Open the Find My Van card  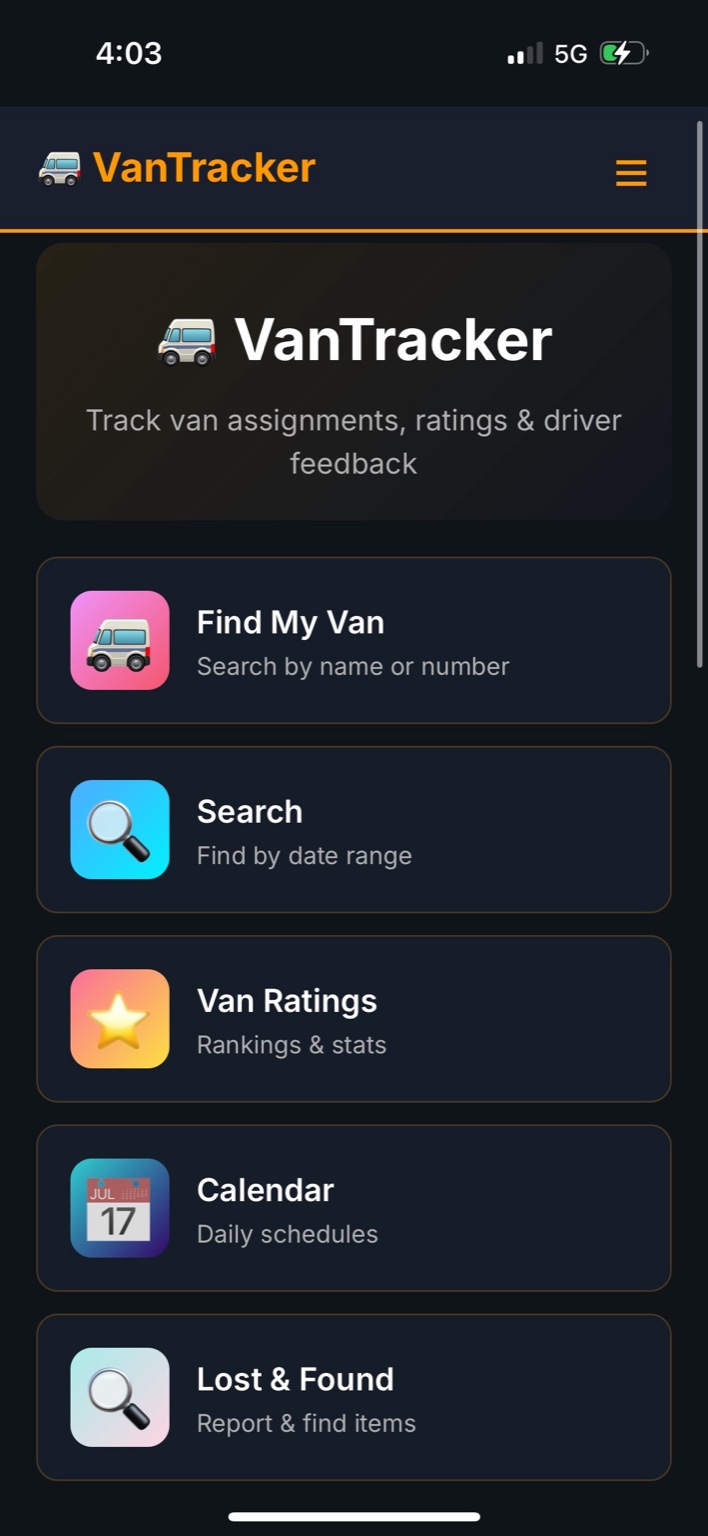(353, 640)
